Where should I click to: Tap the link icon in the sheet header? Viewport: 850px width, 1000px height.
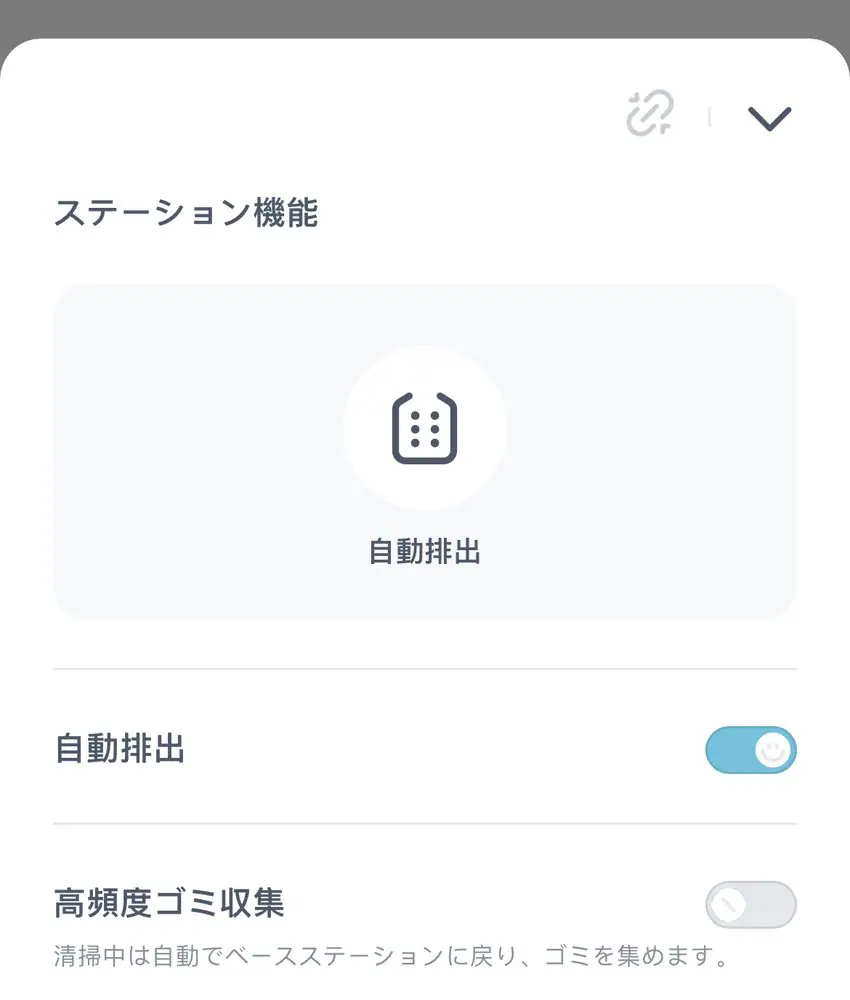point(650,113)
